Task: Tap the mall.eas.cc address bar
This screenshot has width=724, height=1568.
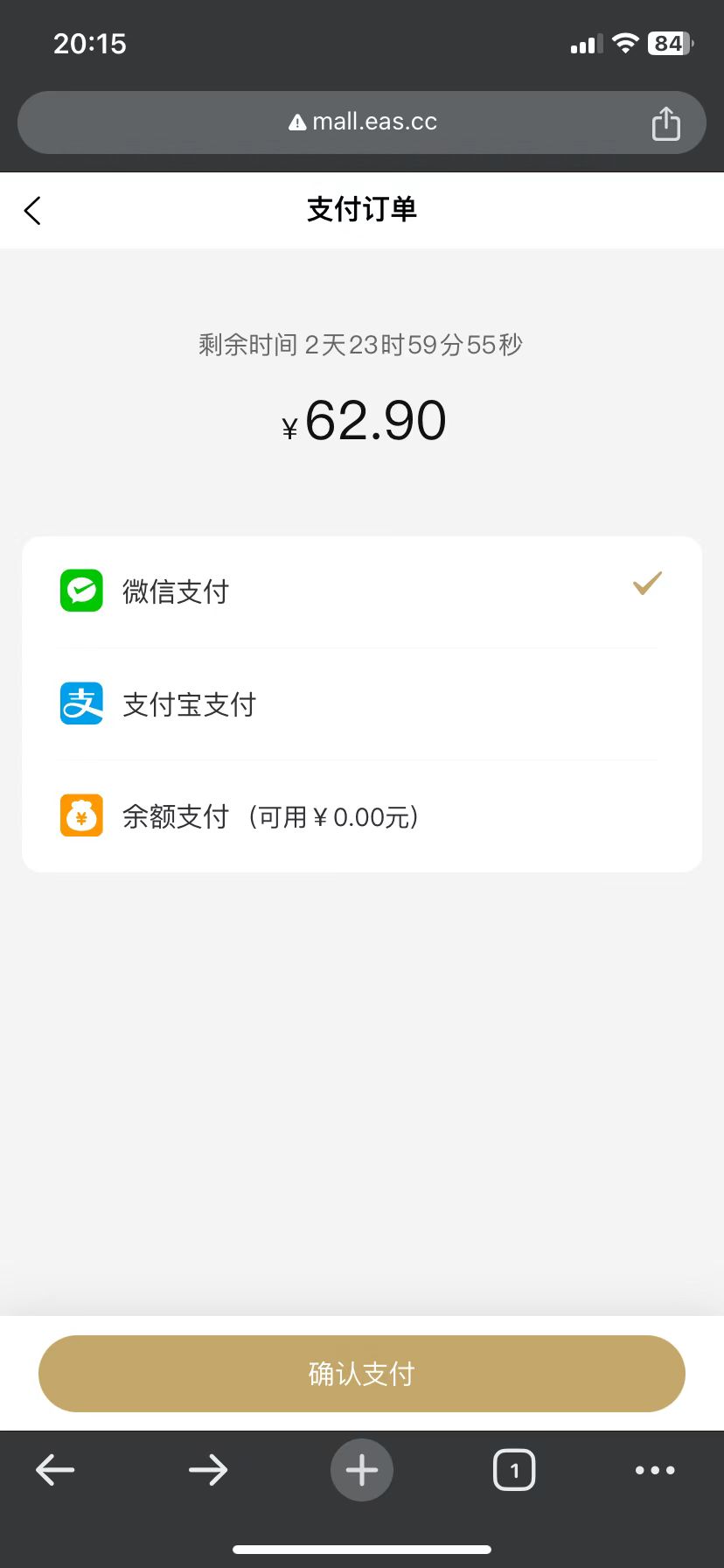Action: click(362, 122)
